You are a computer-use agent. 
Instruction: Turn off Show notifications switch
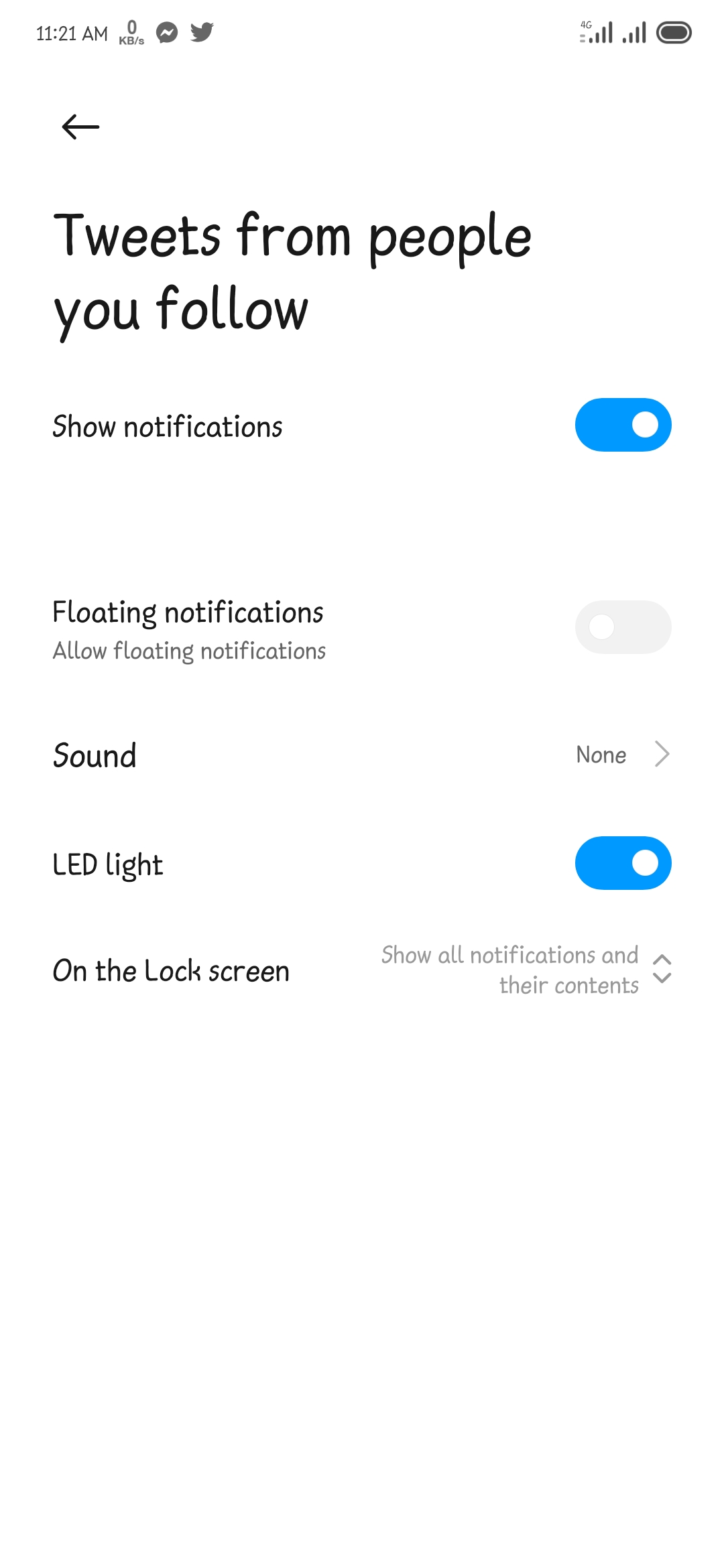pyautogui.click(x=623, y=425)
